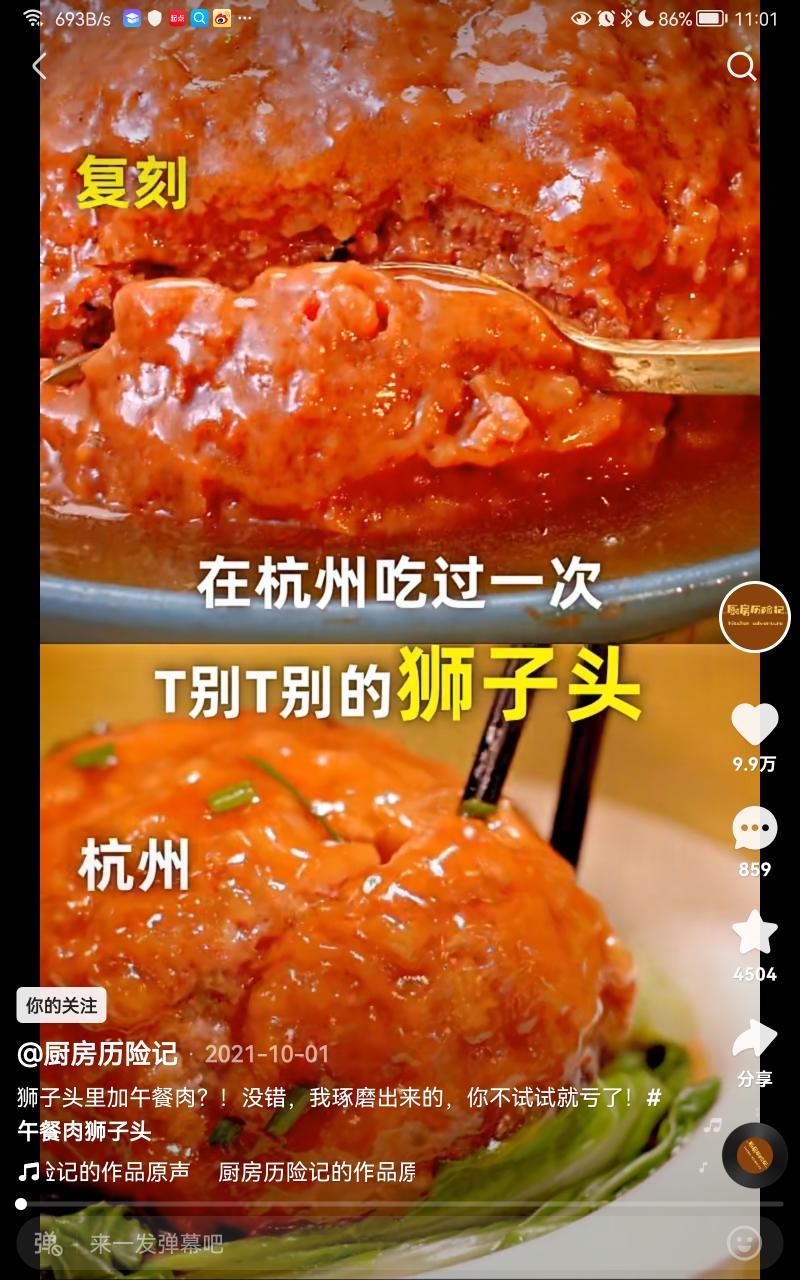The width and height of the screenshot is (800, 1280).
Task: Open comments via the speech bubble icon
Action: click(x=755, y=828)
